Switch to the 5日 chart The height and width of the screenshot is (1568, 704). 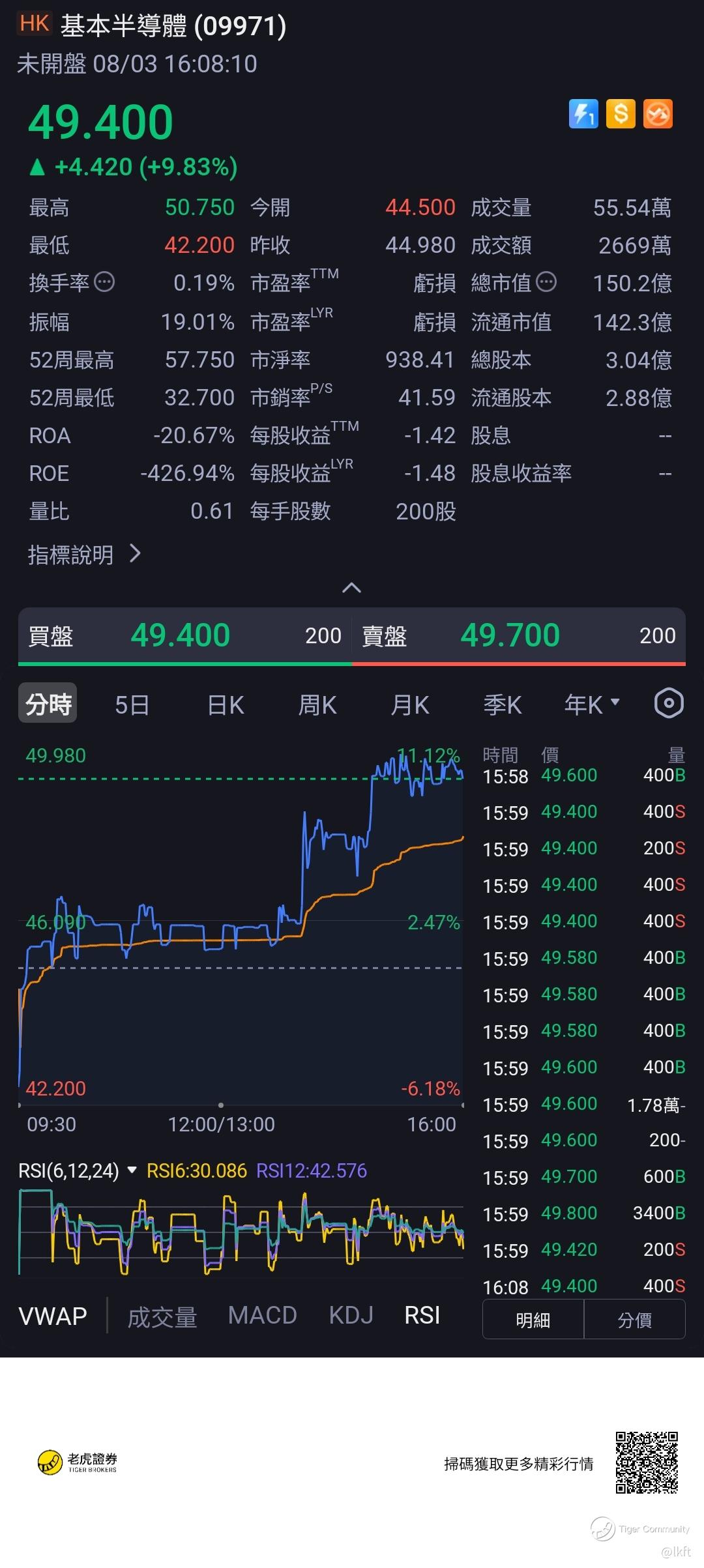click(132, 704)
